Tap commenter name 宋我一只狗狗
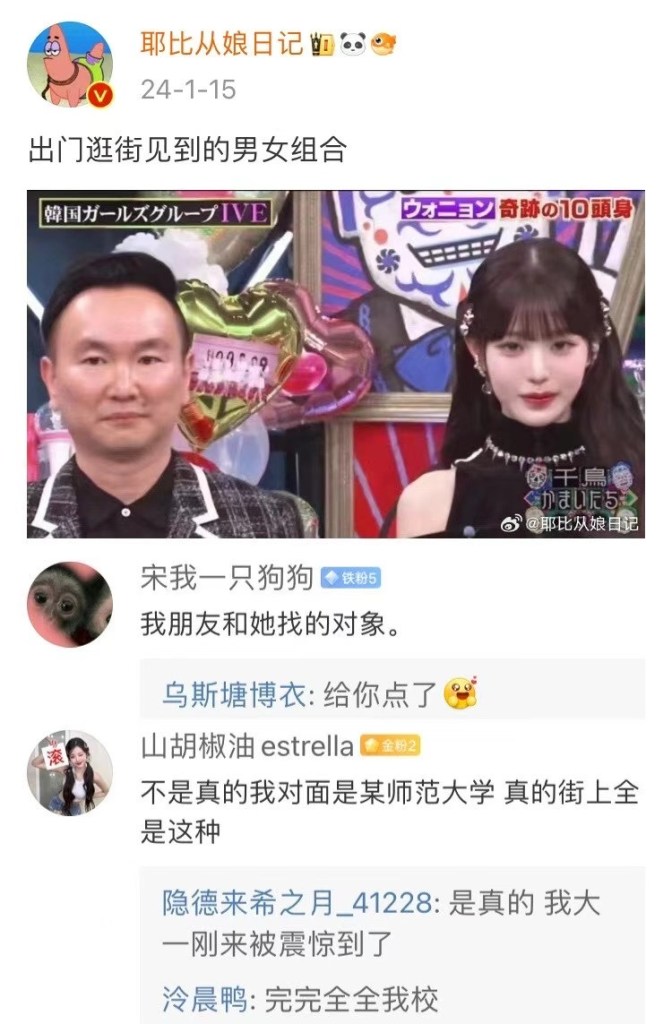 (227, 579)
